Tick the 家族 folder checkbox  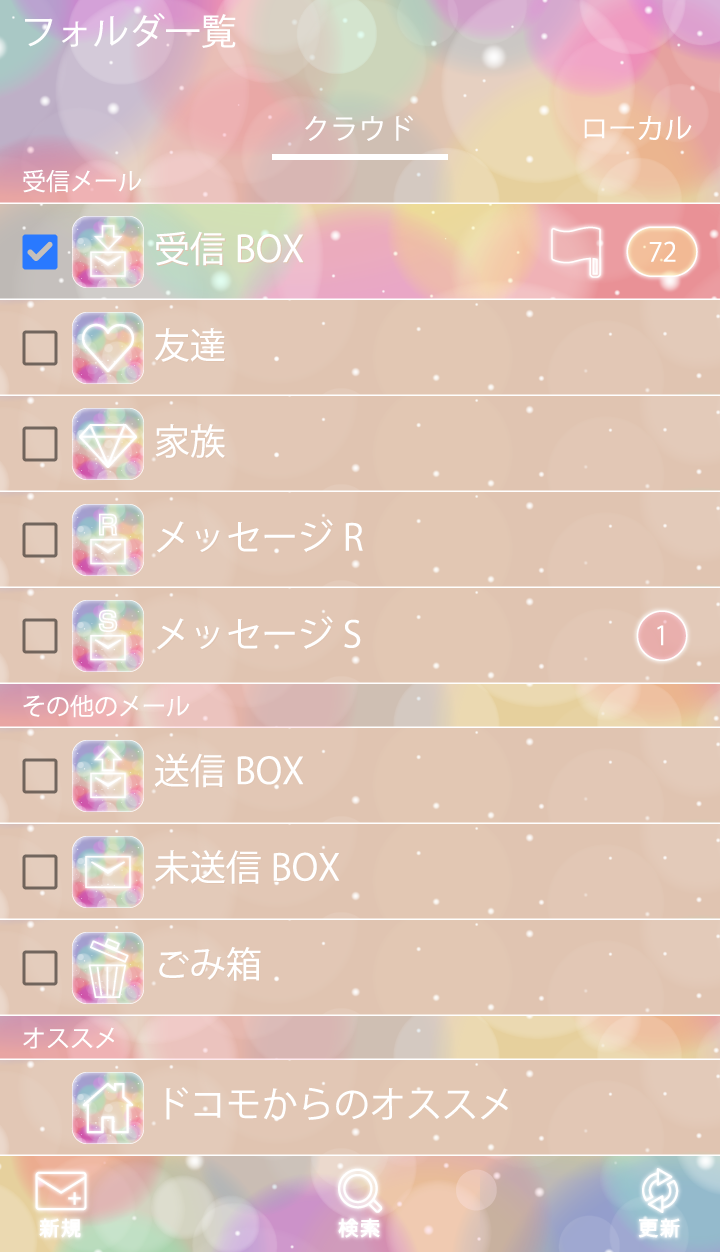tap(40, 444)
